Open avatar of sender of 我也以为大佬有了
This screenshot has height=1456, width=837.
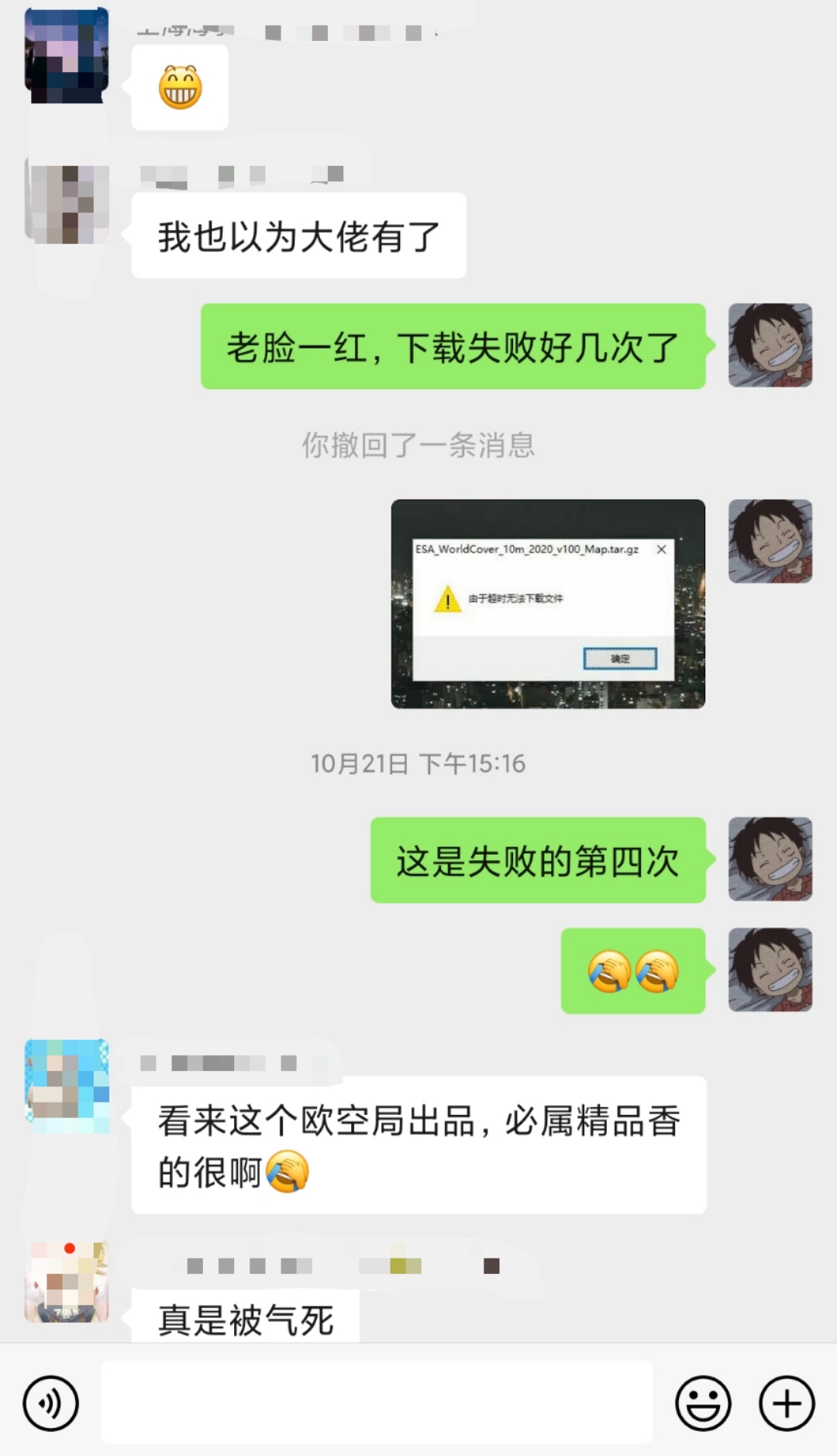[67, 205]
